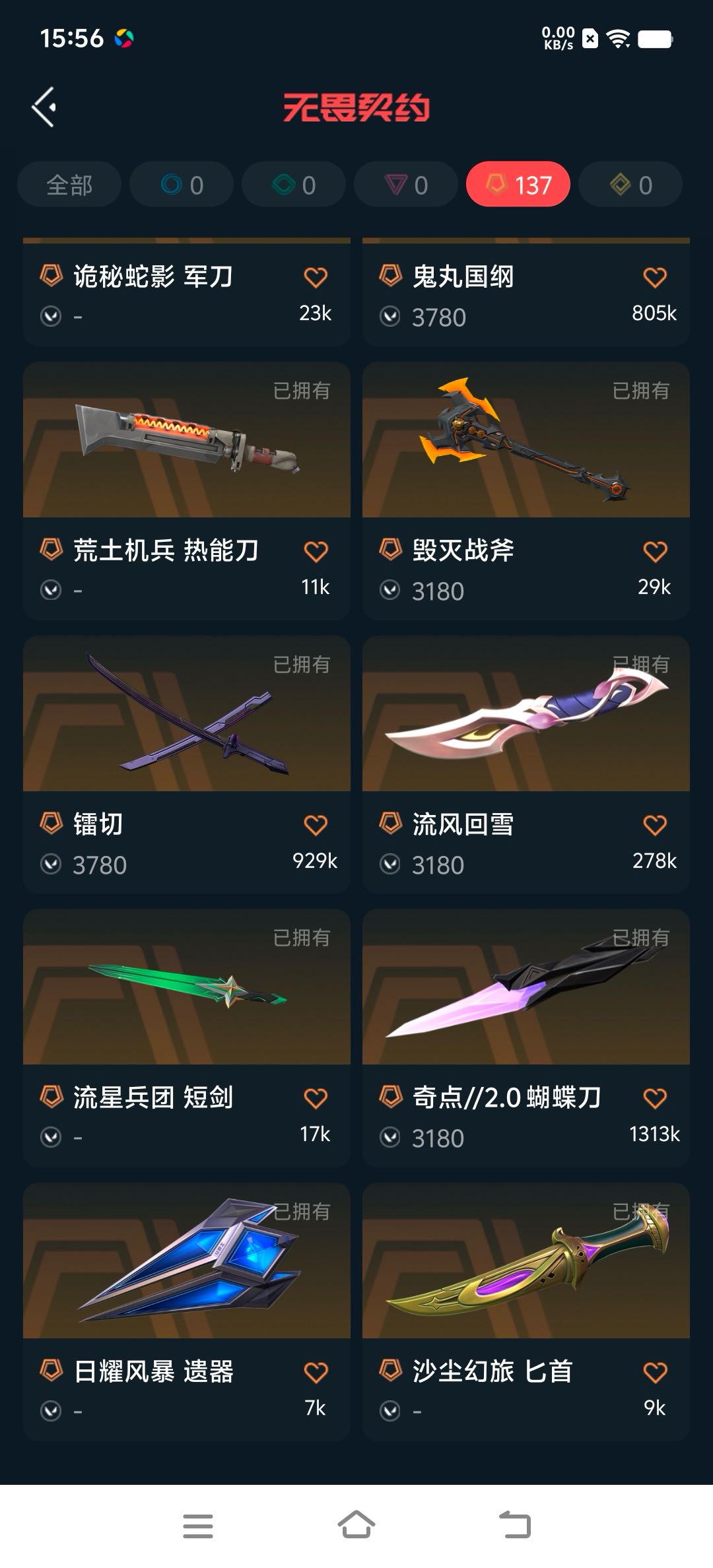Like the 诡秘蛇影 军刀 skin
Image resolution: width=713 pixels, height=1568 pixels.
tap(316, 277)
